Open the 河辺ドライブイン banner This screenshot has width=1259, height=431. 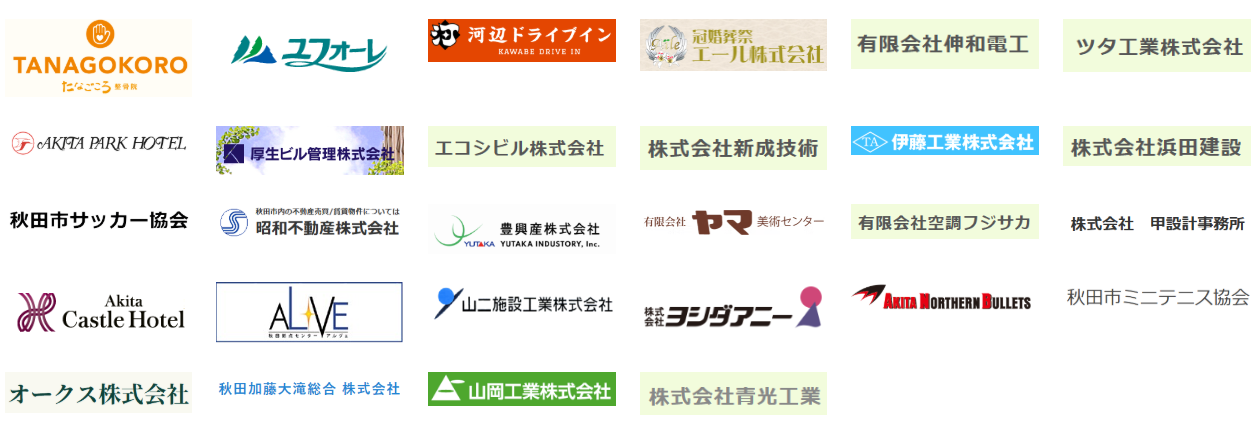[x=522, y=41]
